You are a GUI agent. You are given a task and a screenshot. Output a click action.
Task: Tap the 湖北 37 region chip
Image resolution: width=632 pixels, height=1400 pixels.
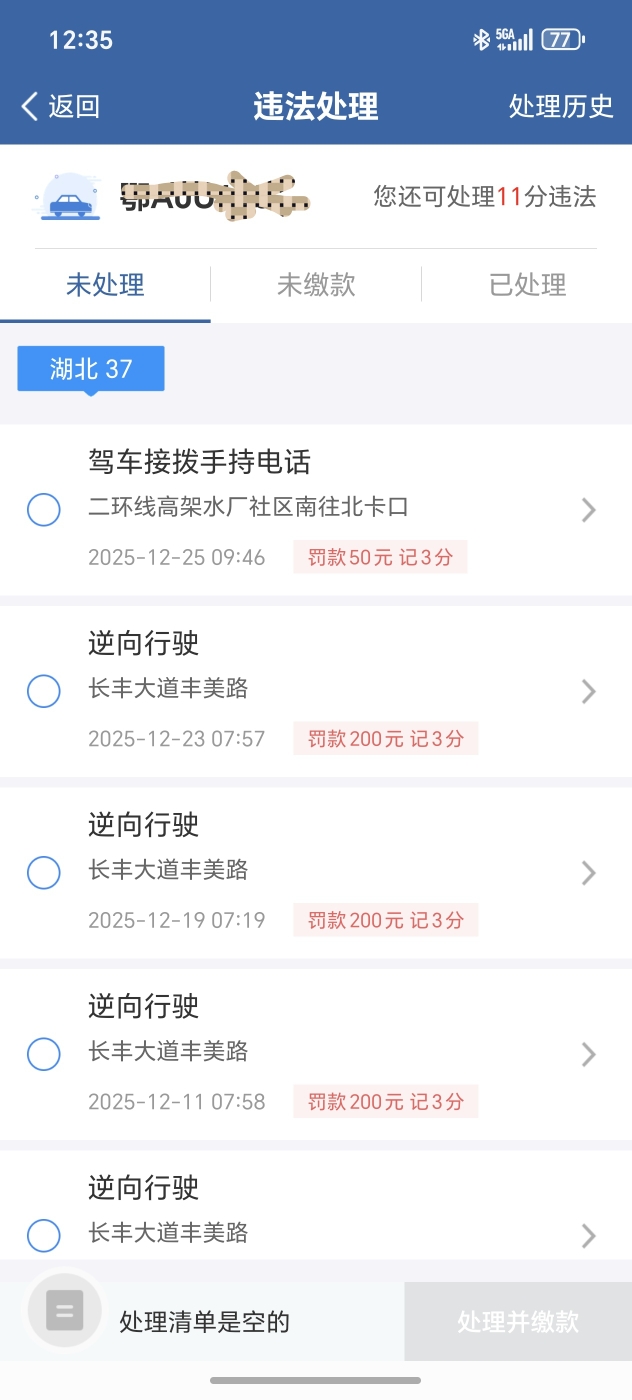(x=91, y=369)
